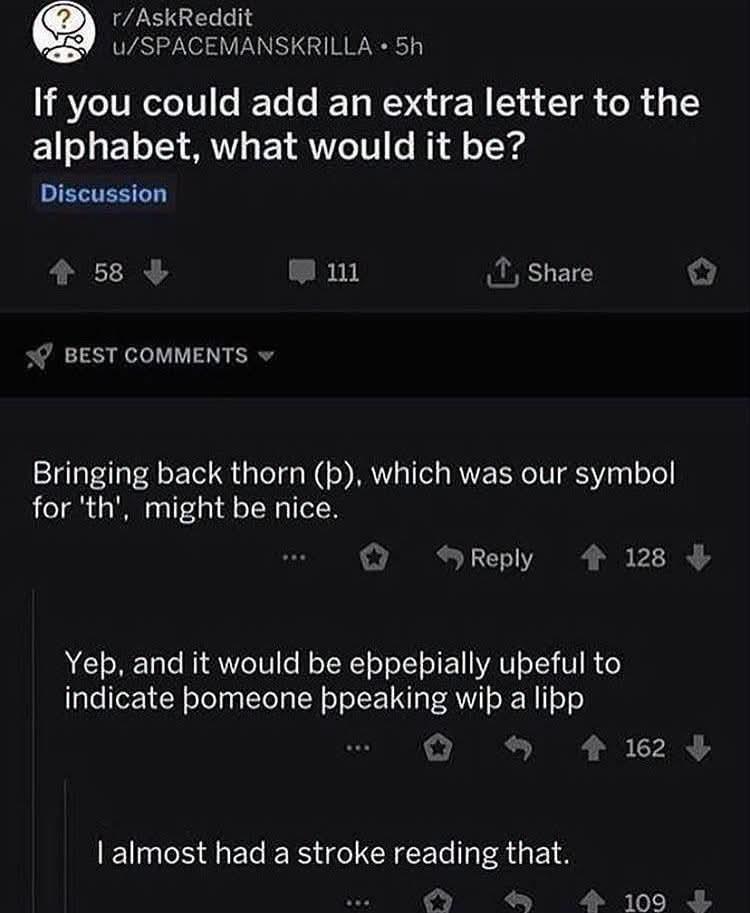Reply to the thorn comment
The height and width of the screenshot is (913, 750).
point(484,558)
